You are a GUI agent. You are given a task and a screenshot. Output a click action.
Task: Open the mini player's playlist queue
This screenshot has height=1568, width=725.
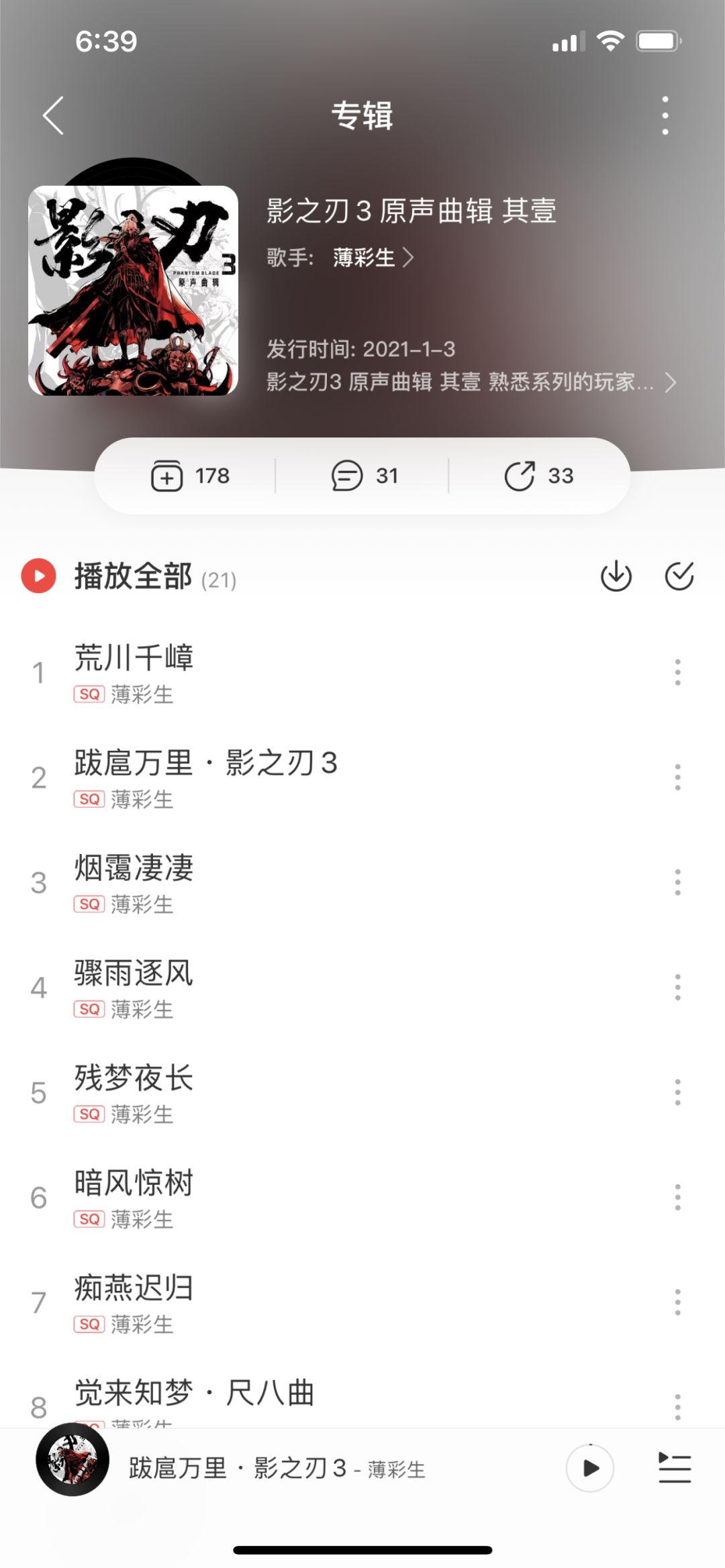(x=674, y=1468)
